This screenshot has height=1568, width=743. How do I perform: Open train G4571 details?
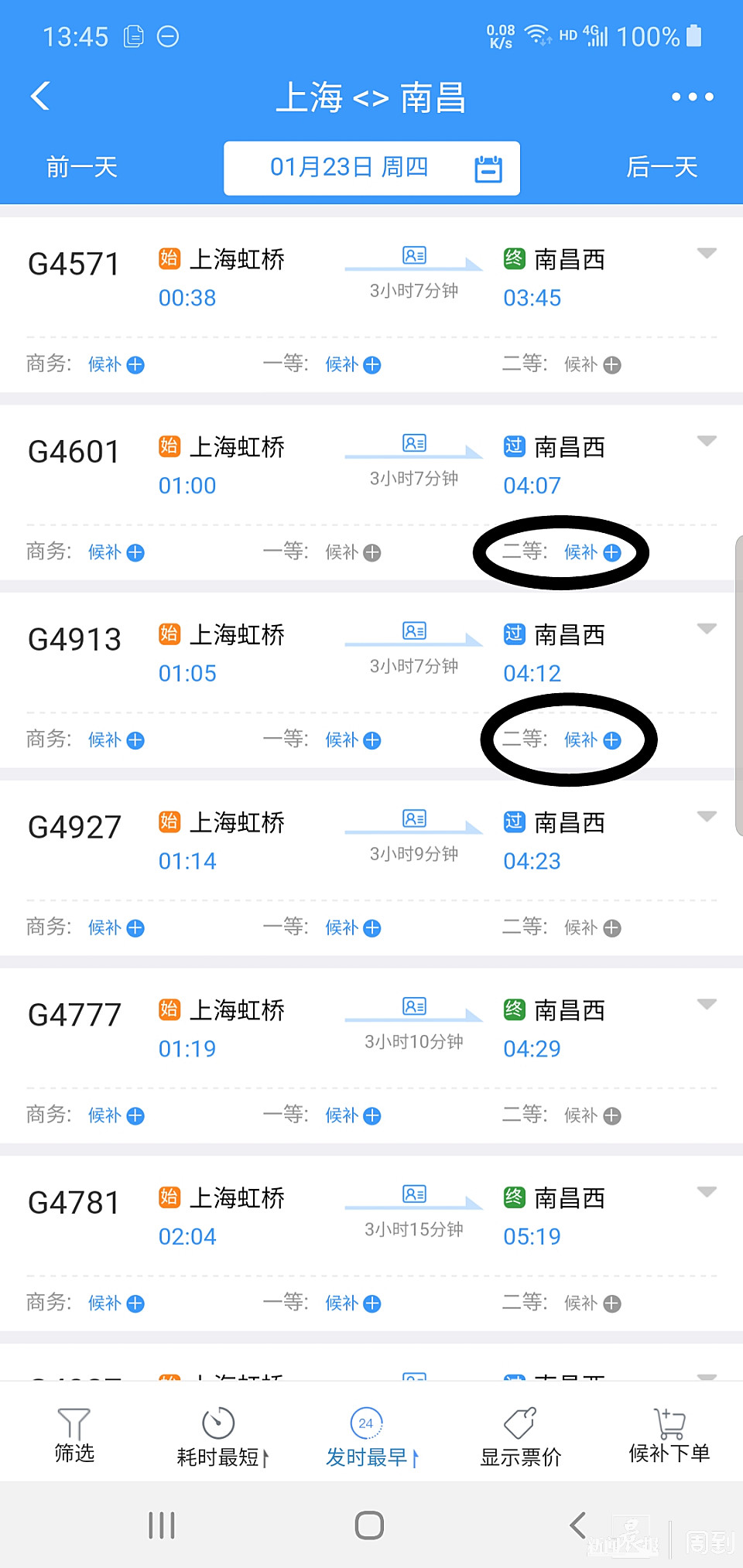tap(74, 265)
